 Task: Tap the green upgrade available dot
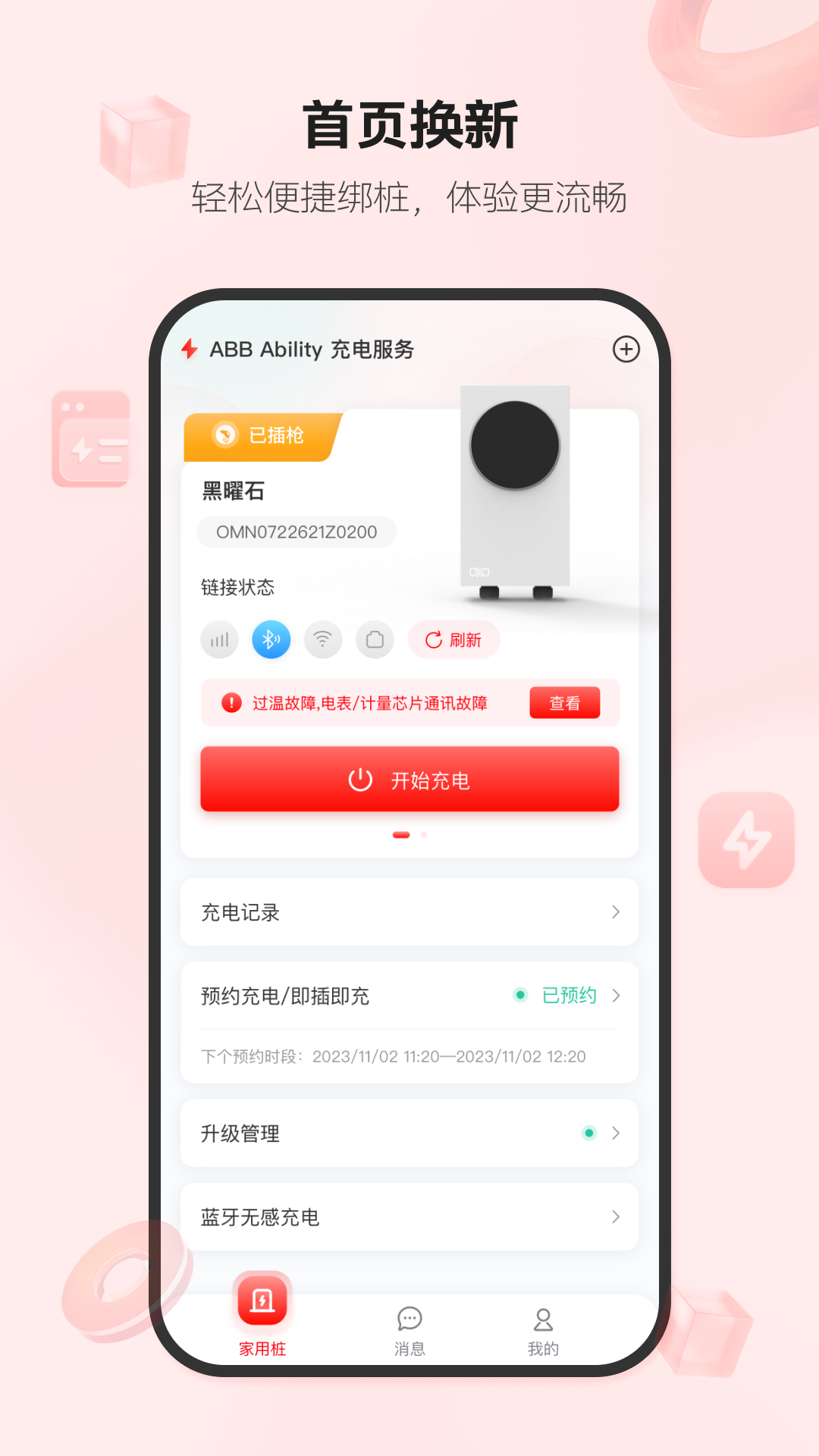coord(589,1133)
